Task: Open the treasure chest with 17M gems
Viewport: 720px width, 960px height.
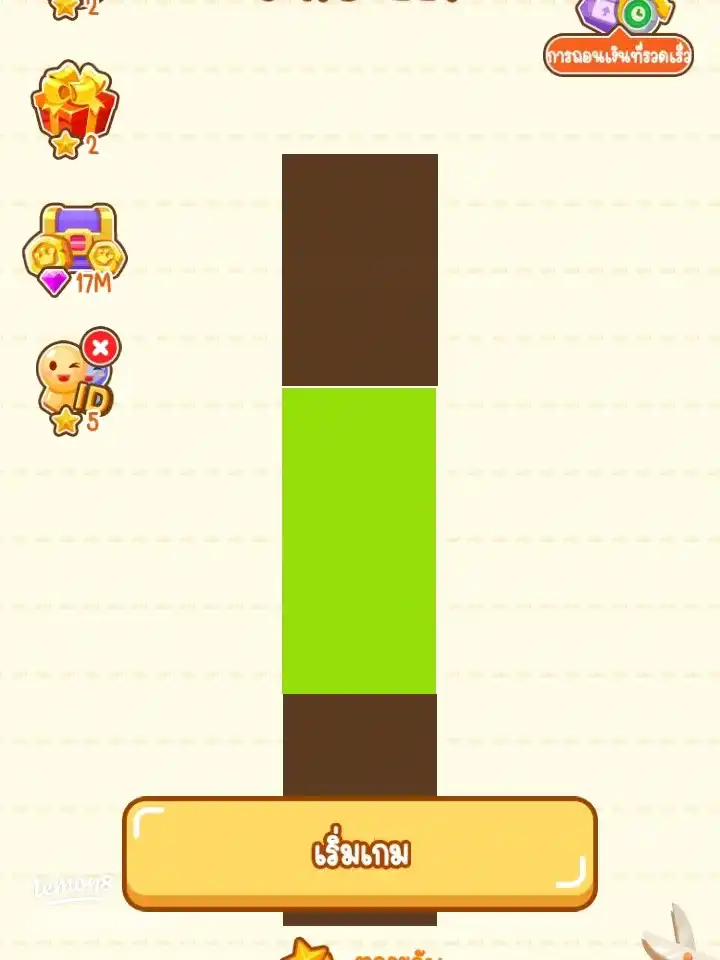Action: [75, 245]
